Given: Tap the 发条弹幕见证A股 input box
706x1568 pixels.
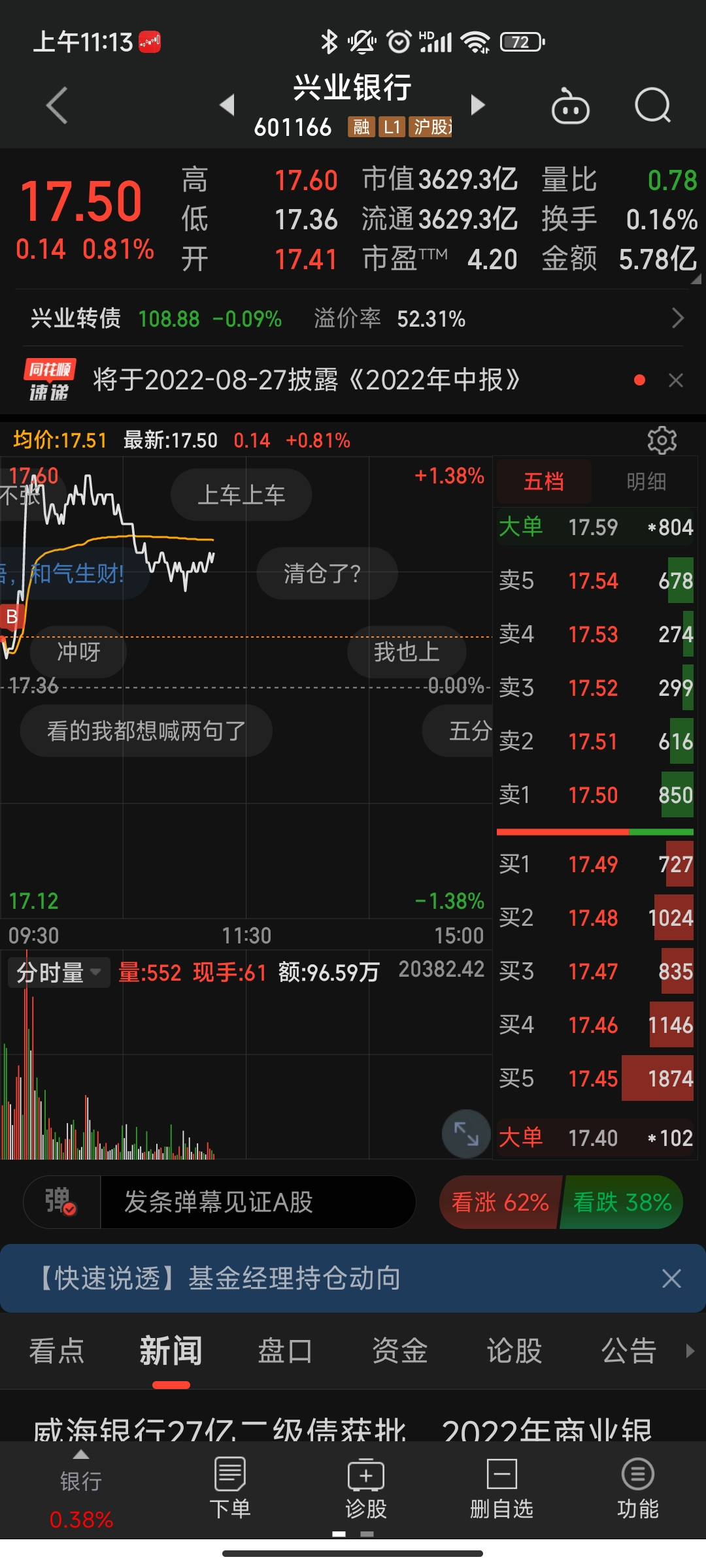Looking at the screenshot, I should (x=258, y=1202).
